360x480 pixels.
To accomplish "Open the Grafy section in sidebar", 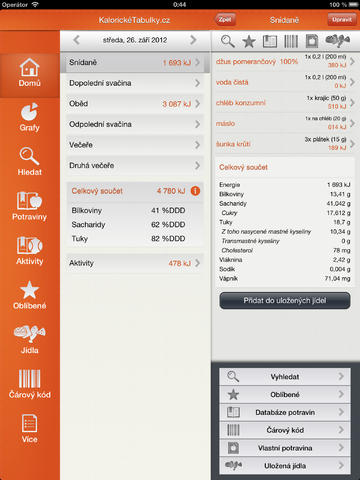I will tap(30, 117).
